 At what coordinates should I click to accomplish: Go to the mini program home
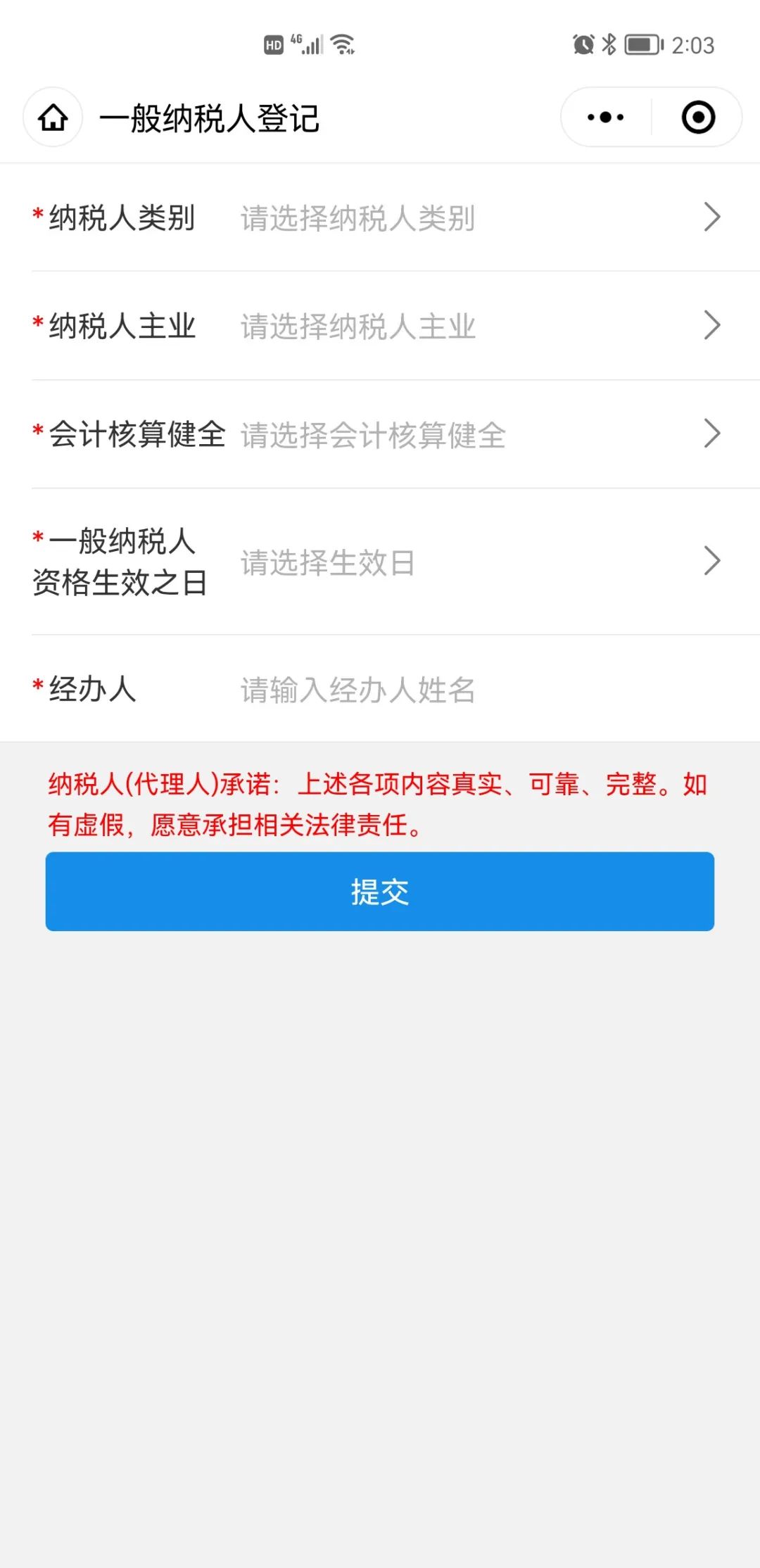click(x=53, y=118)
